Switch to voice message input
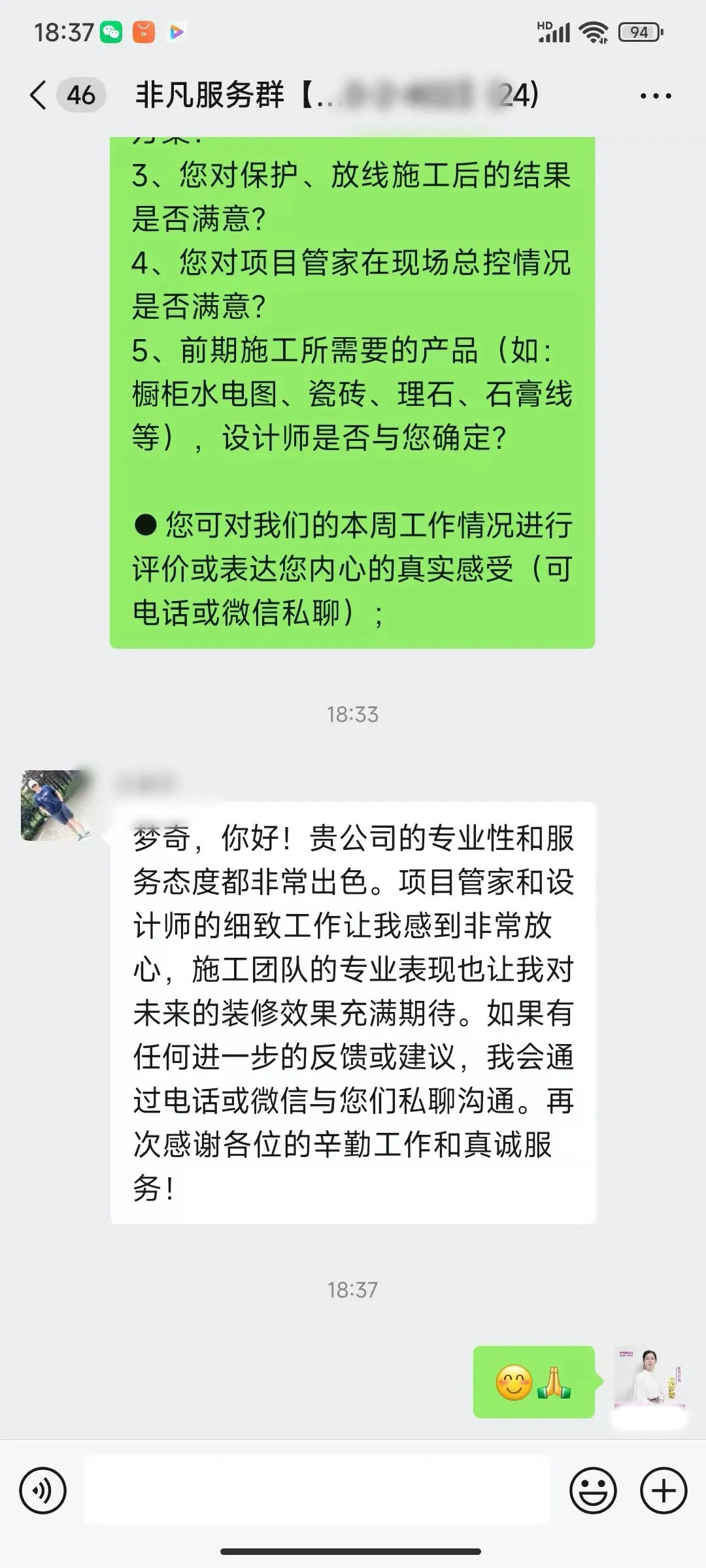 tap(43, 1491)
